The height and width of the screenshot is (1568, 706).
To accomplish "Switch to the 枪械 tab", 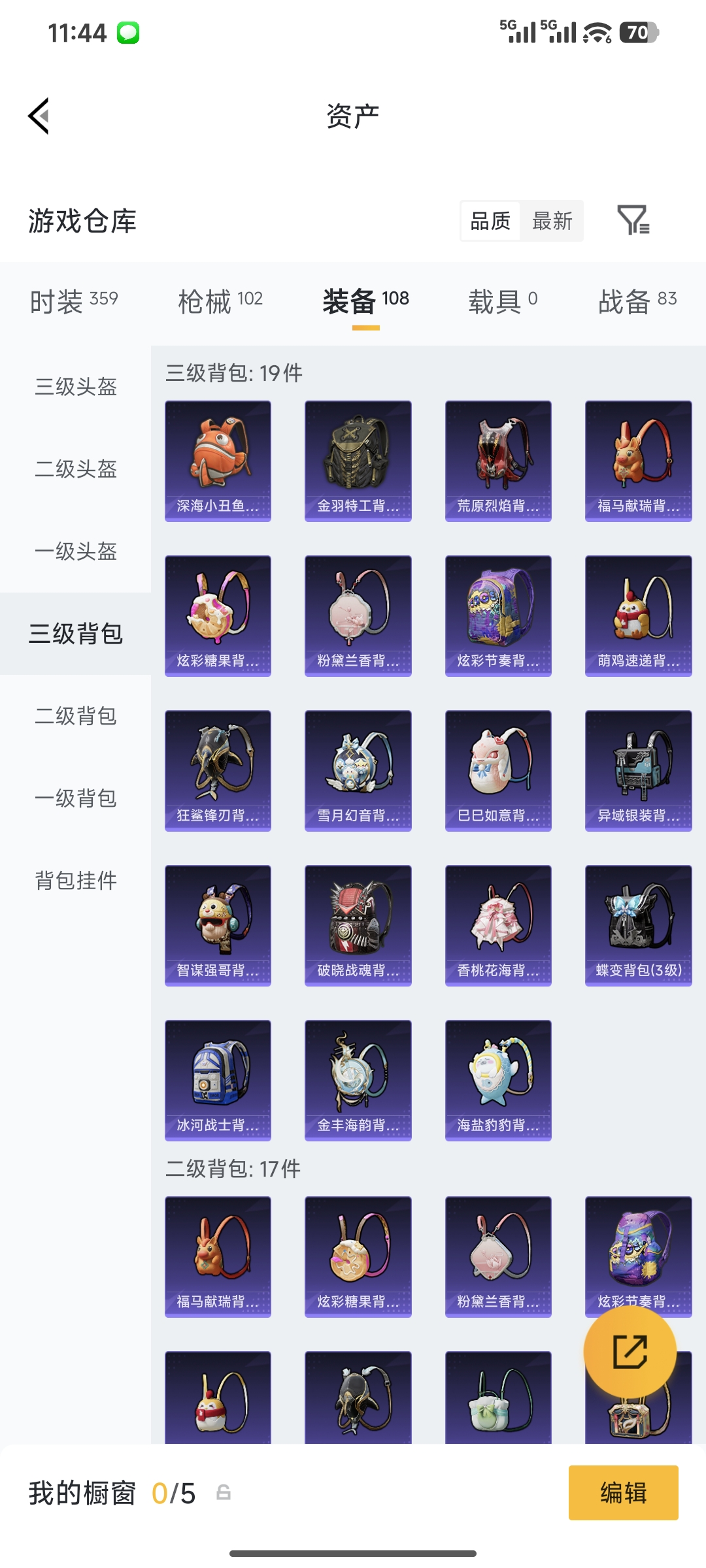I will 209,299.
